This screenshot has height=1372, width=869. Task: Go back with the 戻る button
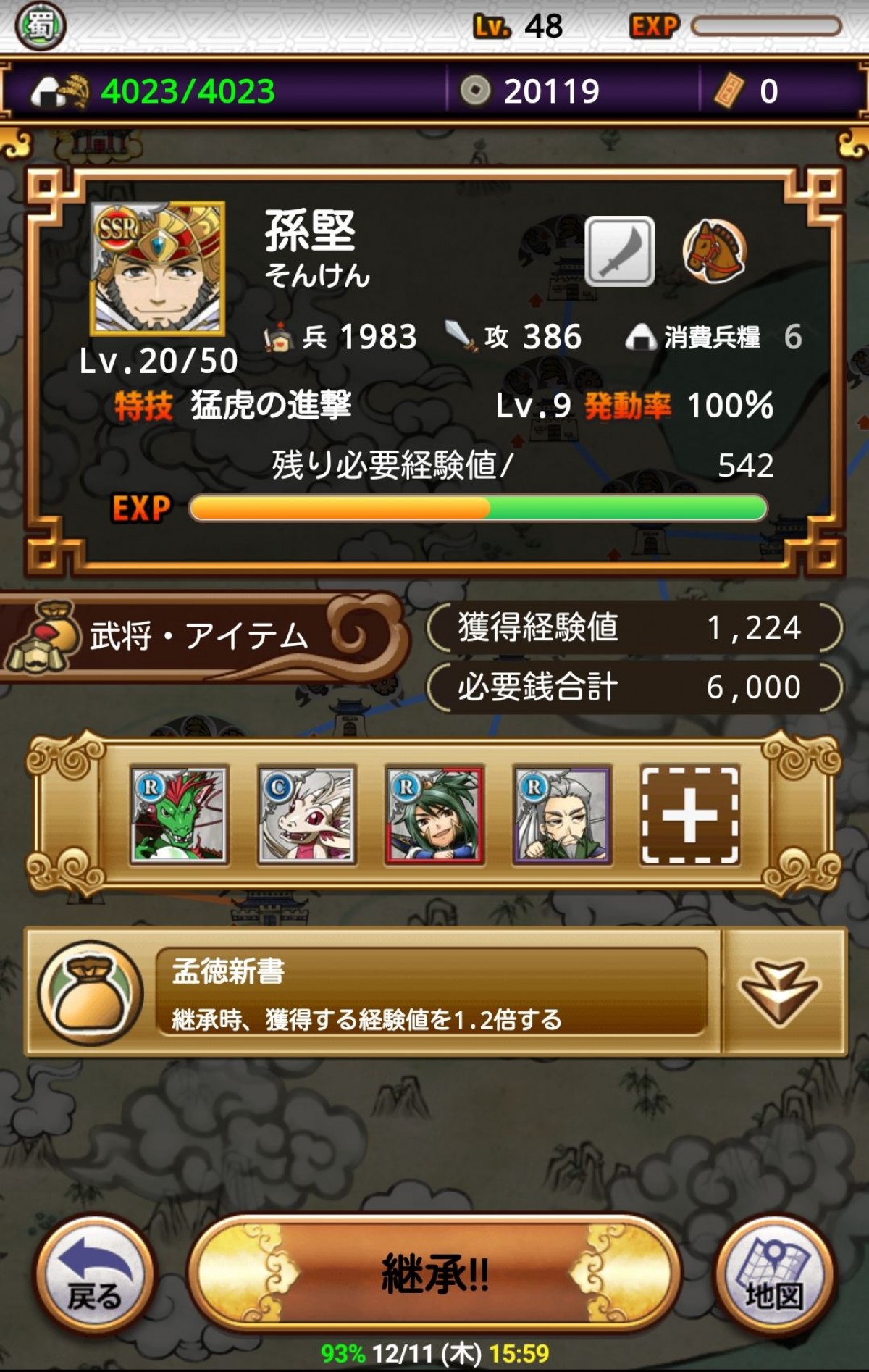click(x=95, y=1274)
